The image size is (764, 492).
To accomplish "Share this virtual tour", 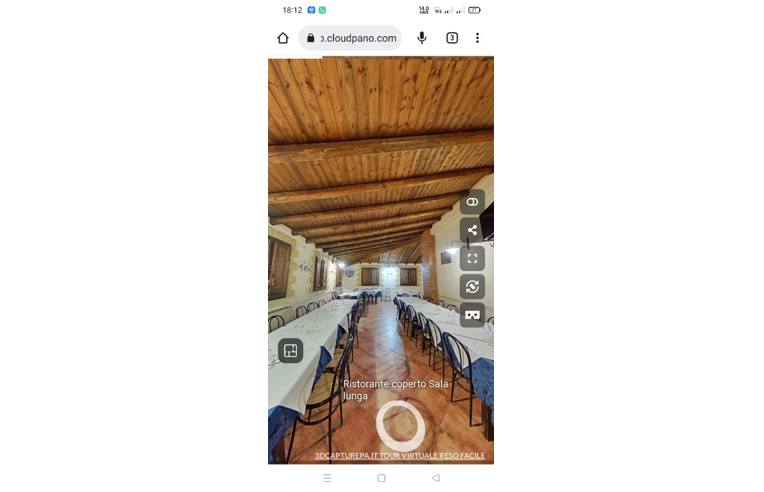I will point(472,230).
